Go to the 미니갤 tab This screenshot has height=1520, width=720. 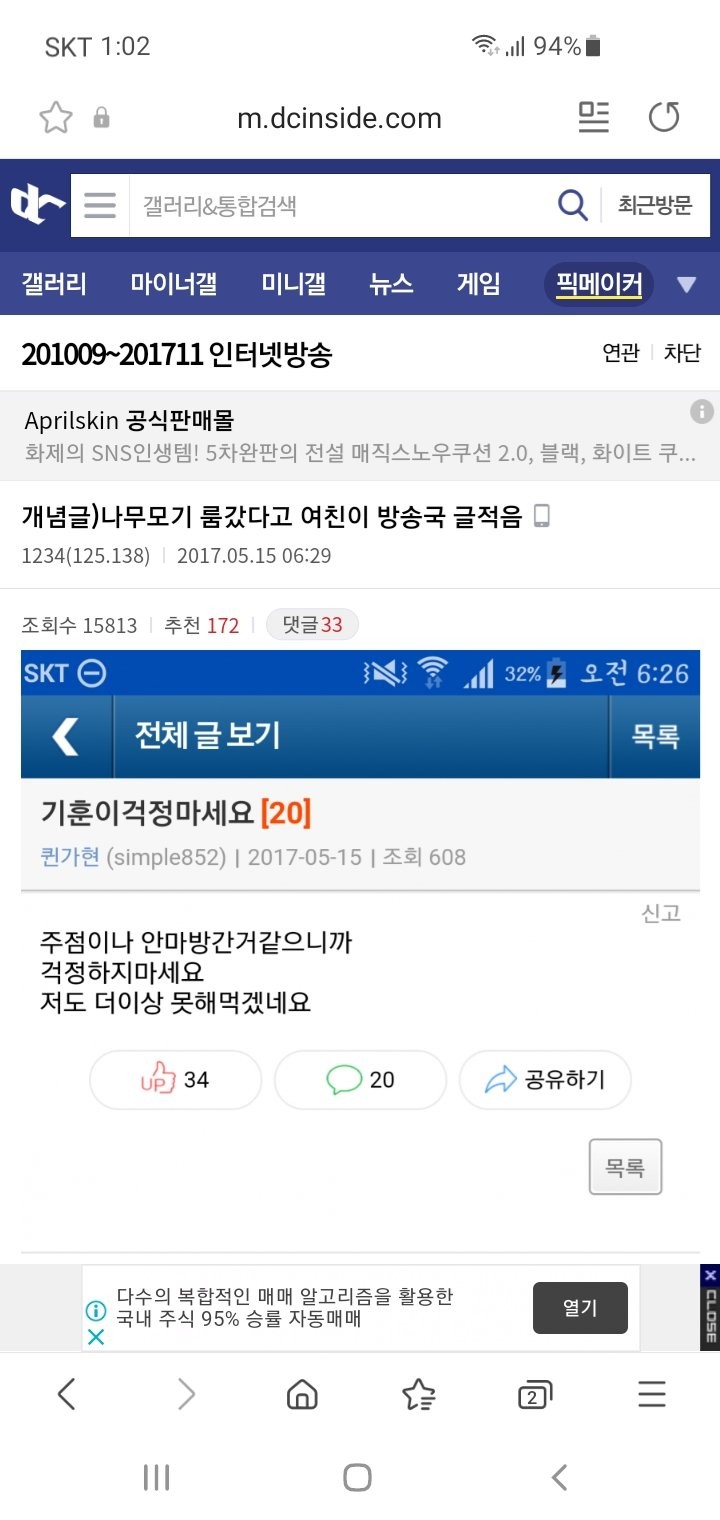pyautogui.click(x=293, y=284)
